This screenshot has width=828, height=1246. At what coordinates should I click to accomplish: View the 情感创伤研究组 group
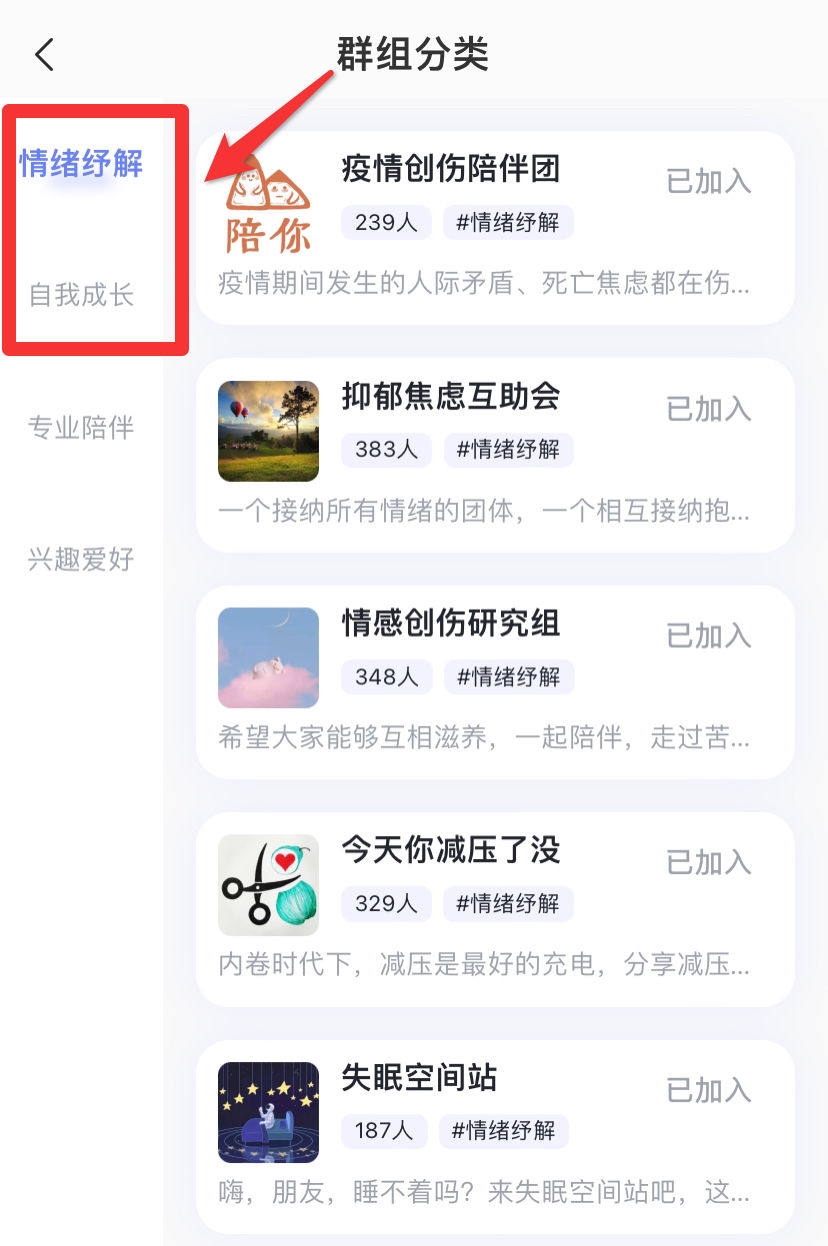tap(450, 624)
